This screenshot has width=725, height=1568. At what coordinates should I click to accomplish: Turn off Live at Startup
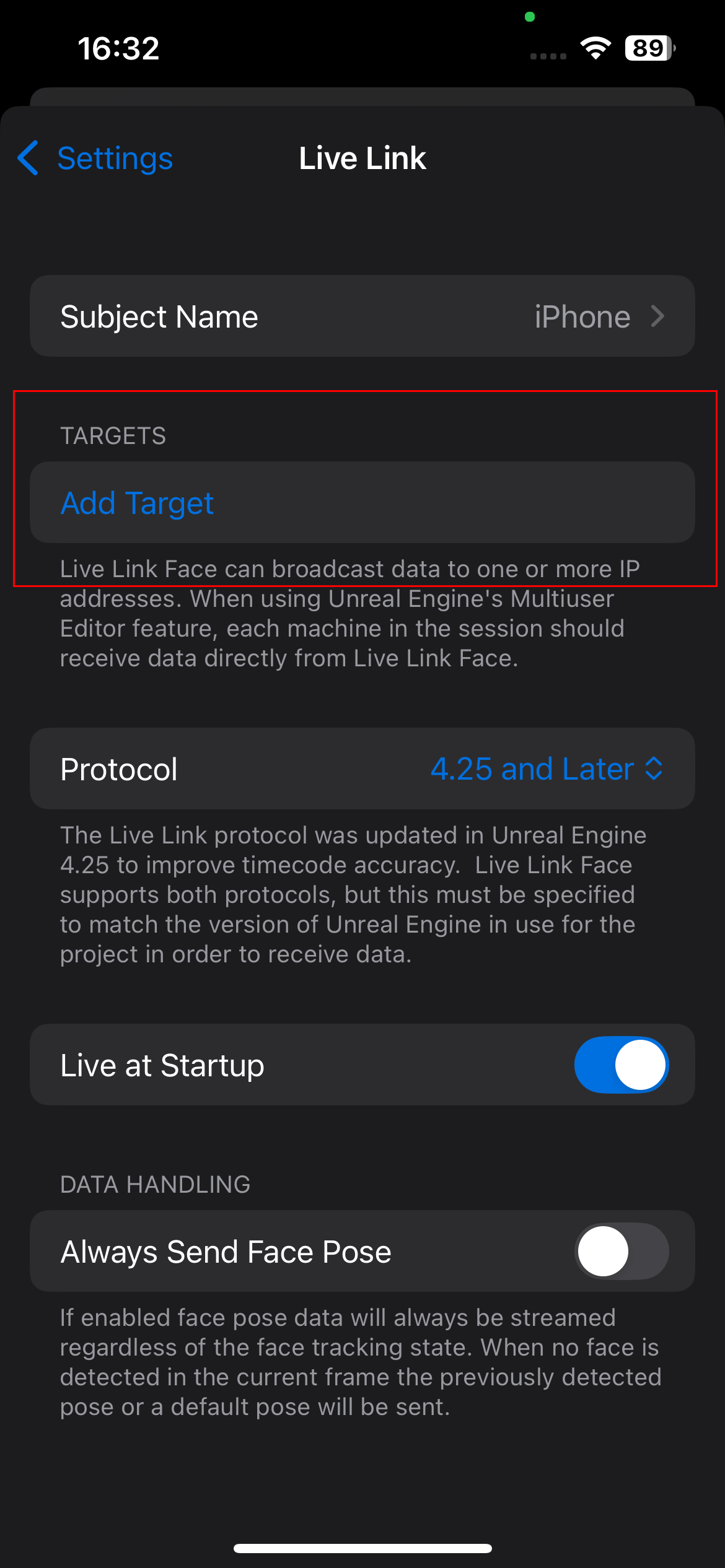[x=621, y=1065]
